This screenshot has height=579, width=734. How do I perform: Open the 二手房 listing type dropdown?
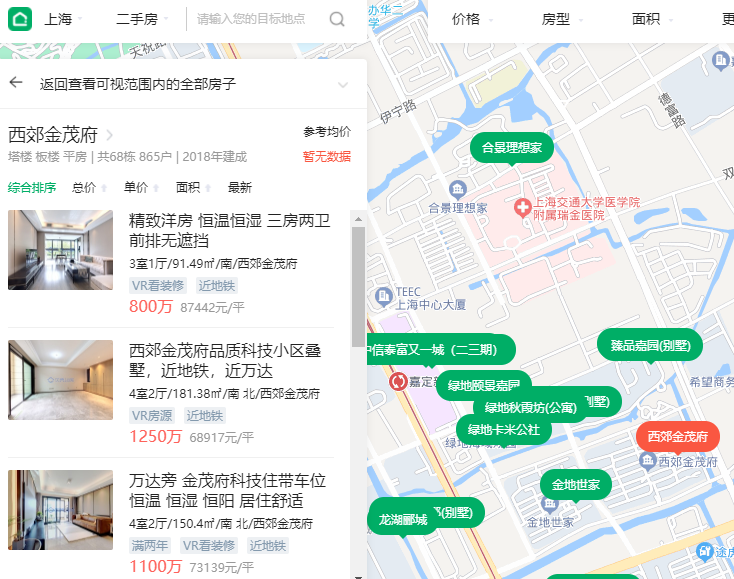[137, 19]
